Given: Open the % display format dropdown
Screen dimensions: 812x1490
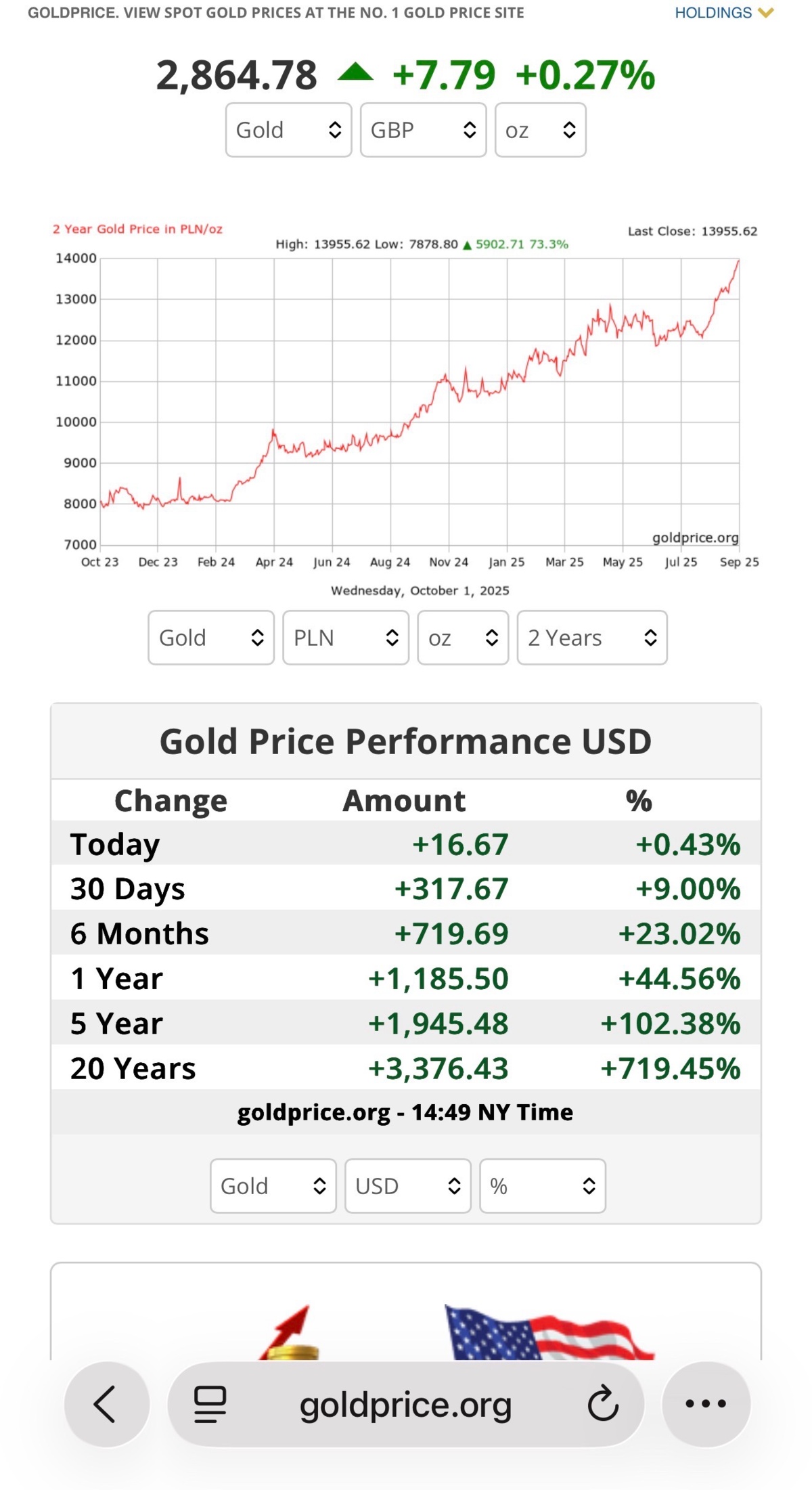Looking at the screenshot, I should coord(542,1186).
